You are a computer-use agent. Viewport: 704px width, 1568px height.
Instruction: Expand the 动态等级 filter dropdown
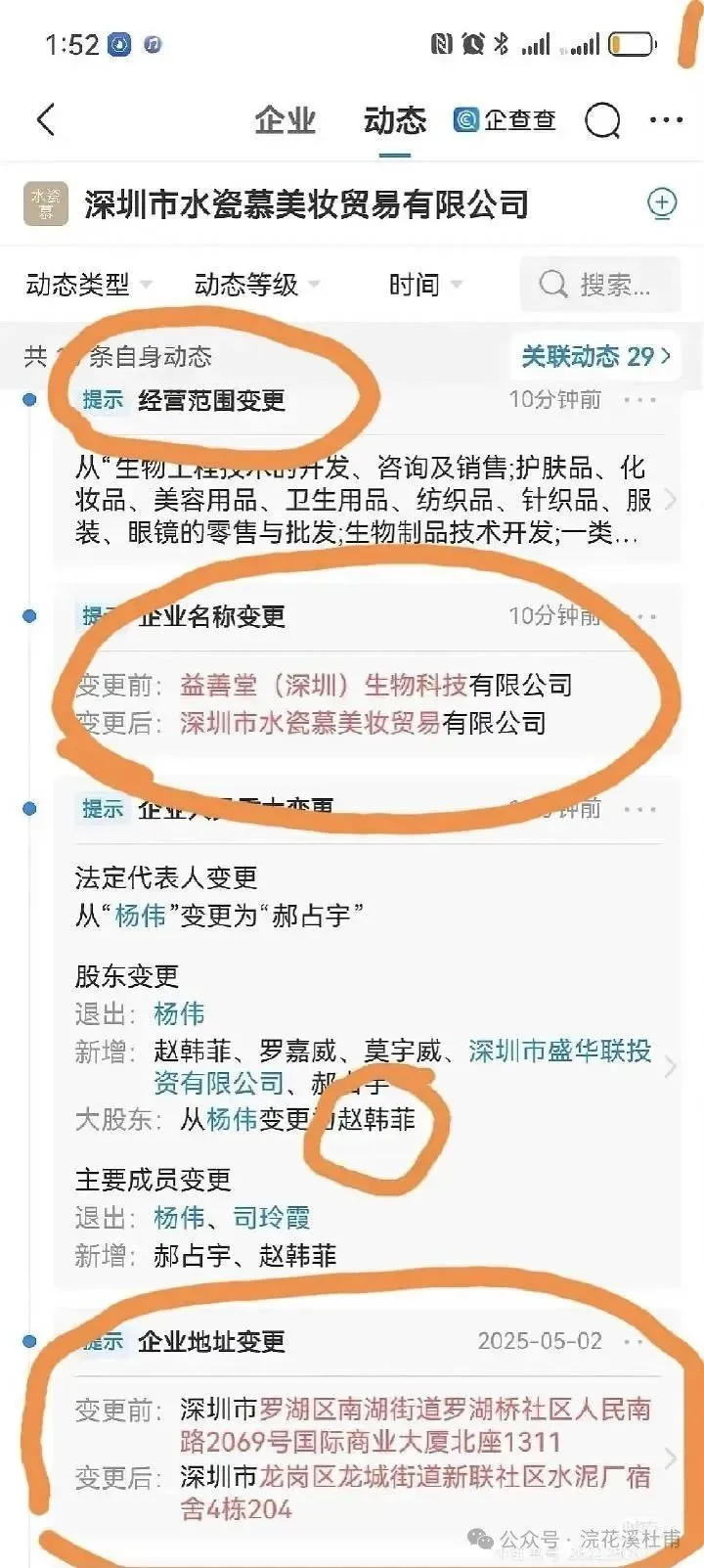click(256, 285)
